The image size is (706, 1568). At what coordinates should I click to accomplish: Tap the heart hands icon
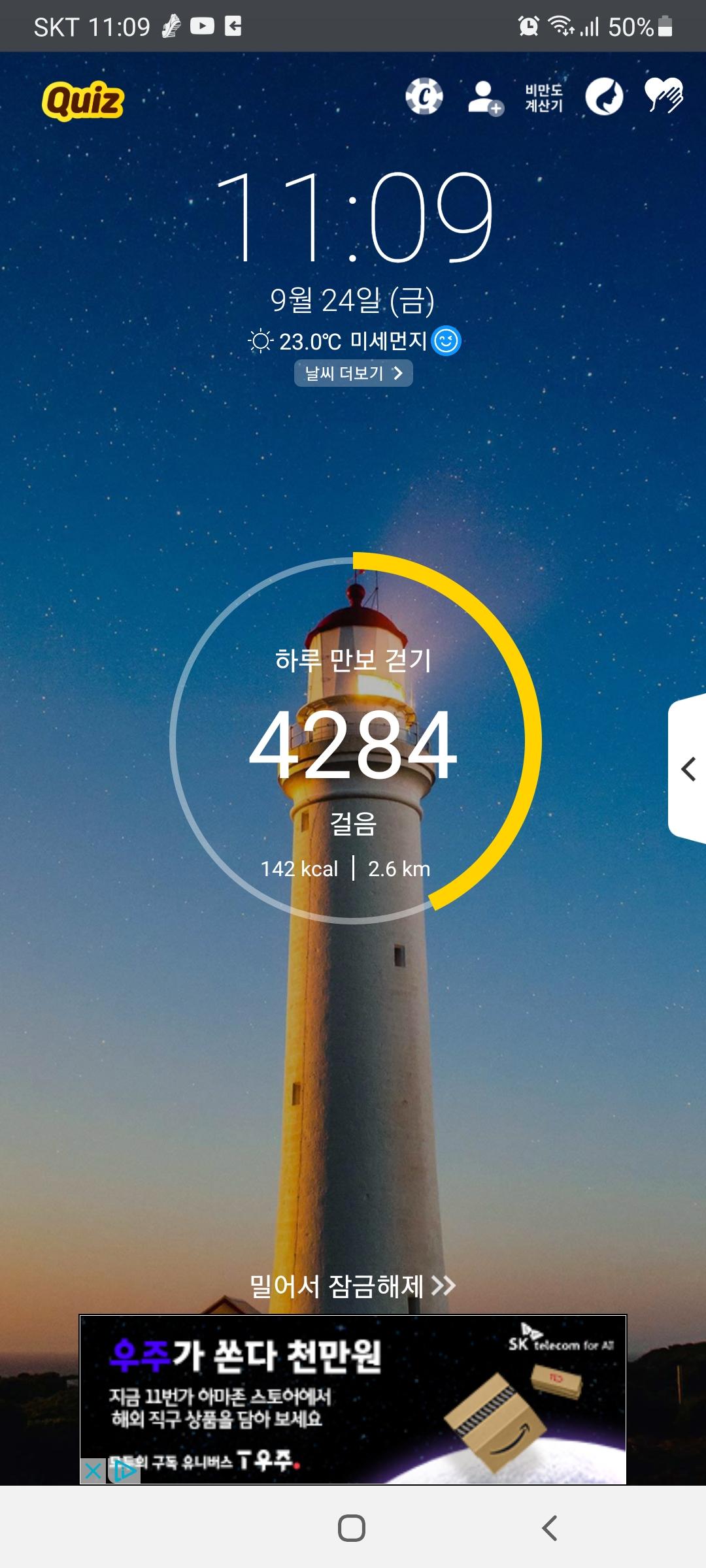pos(664,97)
